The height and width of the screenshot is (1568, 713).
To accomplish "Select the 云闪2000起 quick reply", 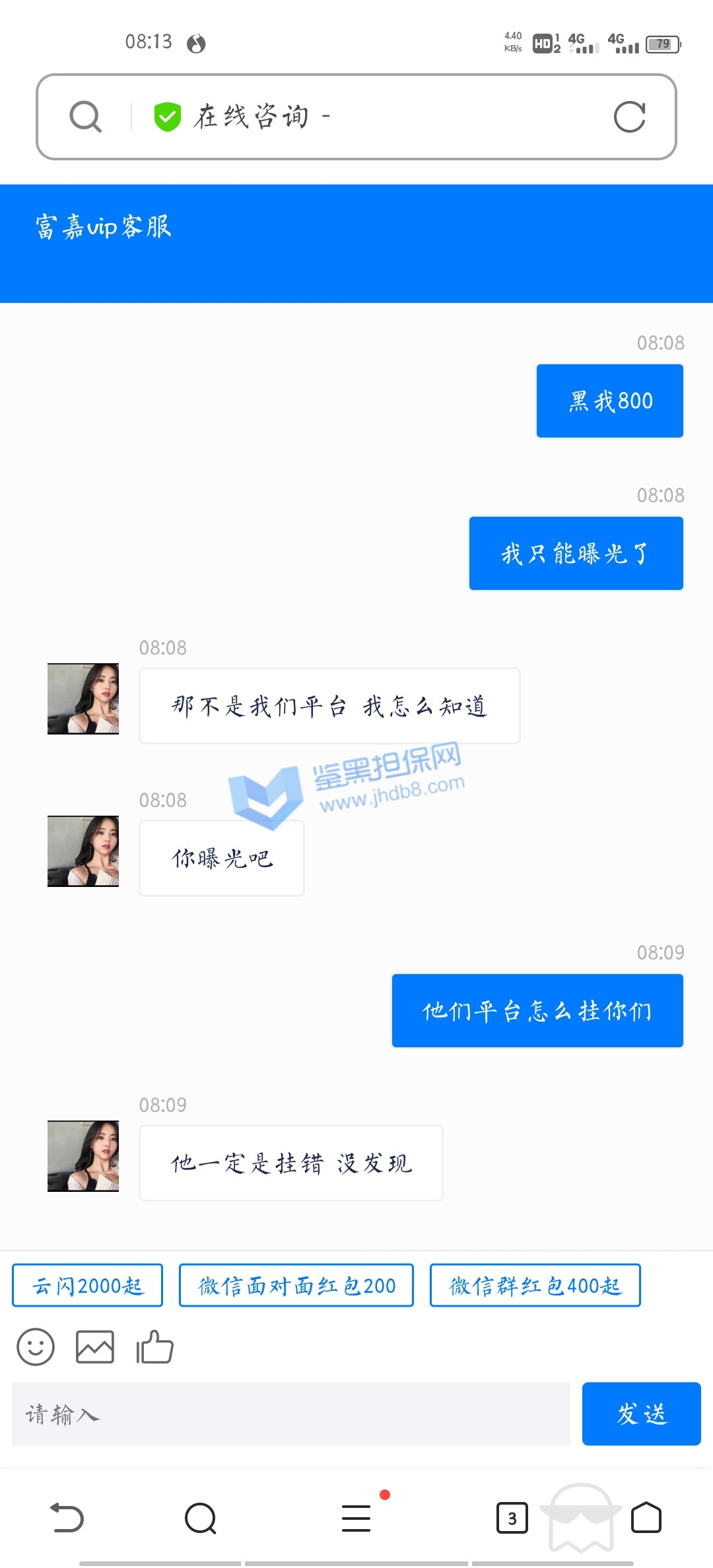I will (88, 1286).
